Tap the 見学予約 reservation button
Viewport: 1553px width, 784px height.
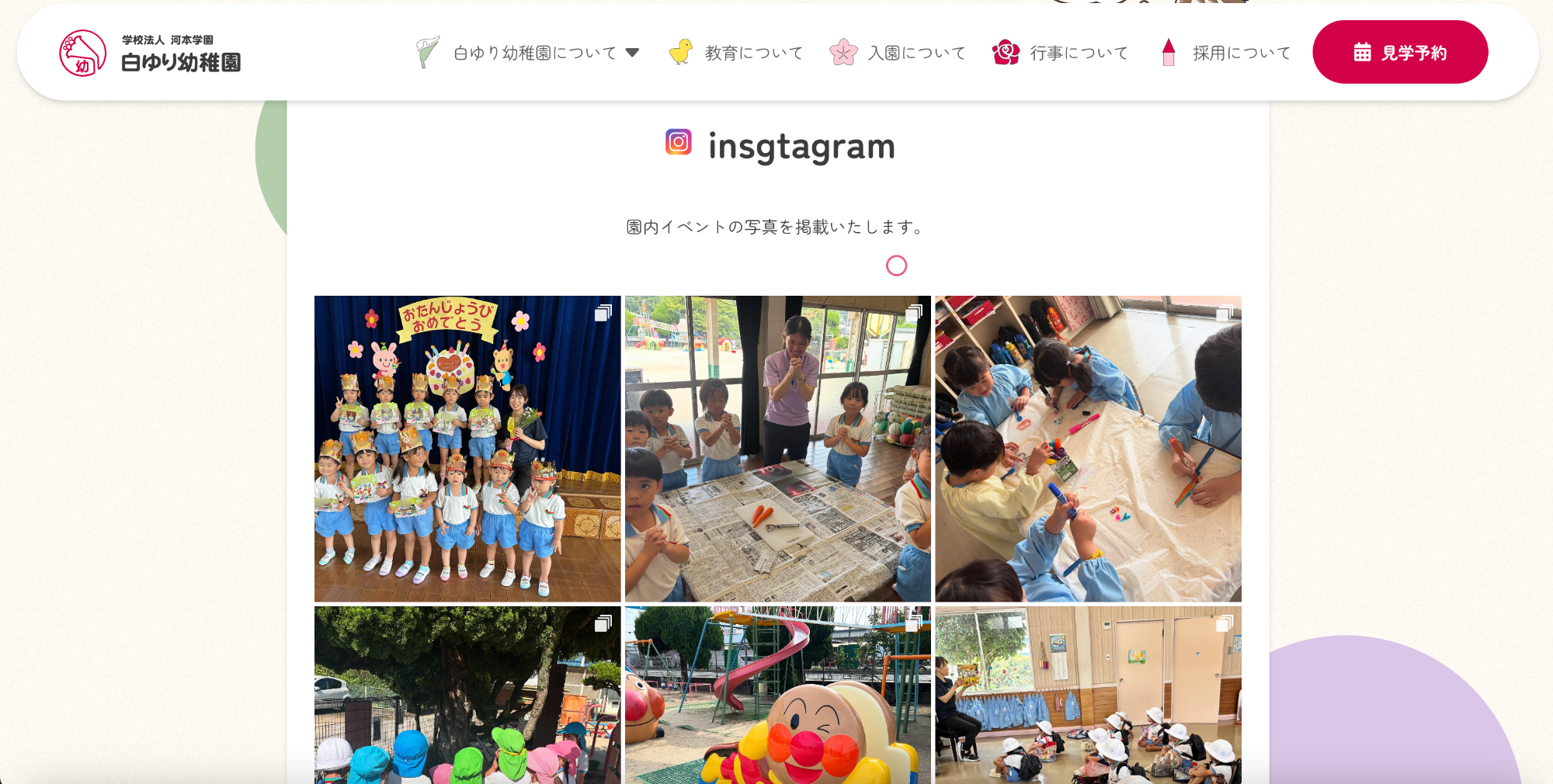1399,52
